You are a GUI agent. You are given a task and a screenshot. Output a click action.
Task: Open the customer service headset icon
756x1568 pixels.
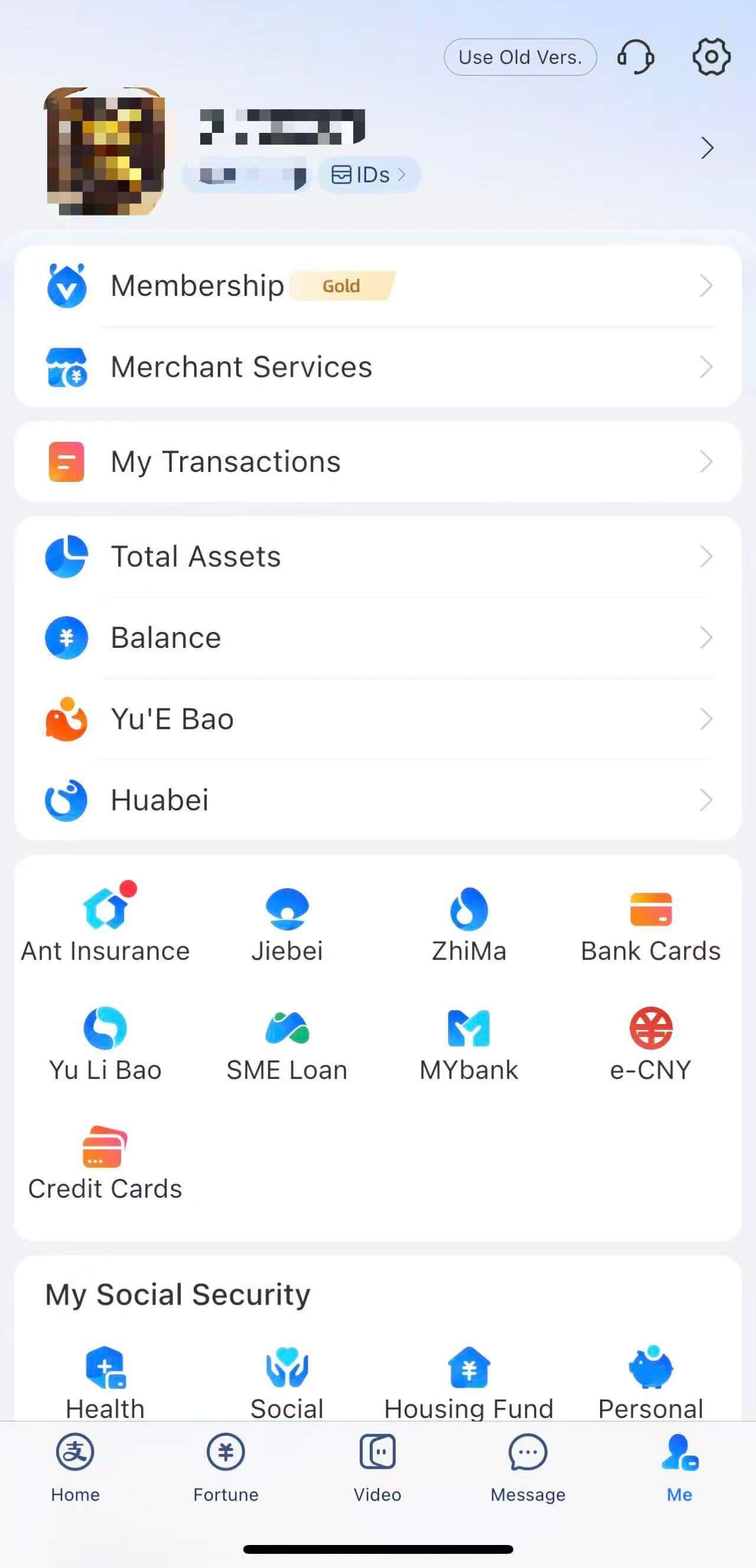point(636,57)
